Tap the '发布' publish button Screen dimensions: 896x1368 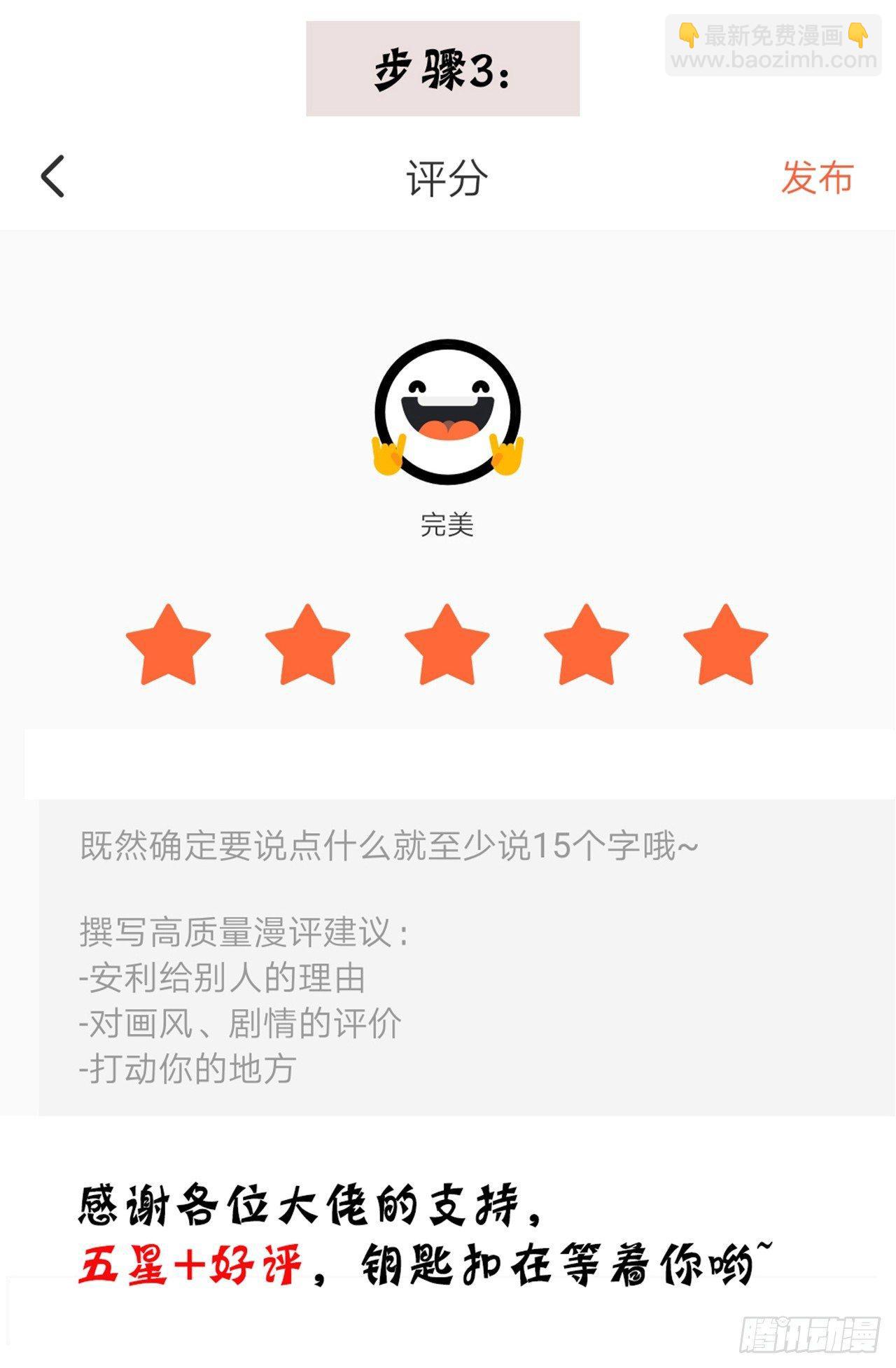(x=818, y=176)
